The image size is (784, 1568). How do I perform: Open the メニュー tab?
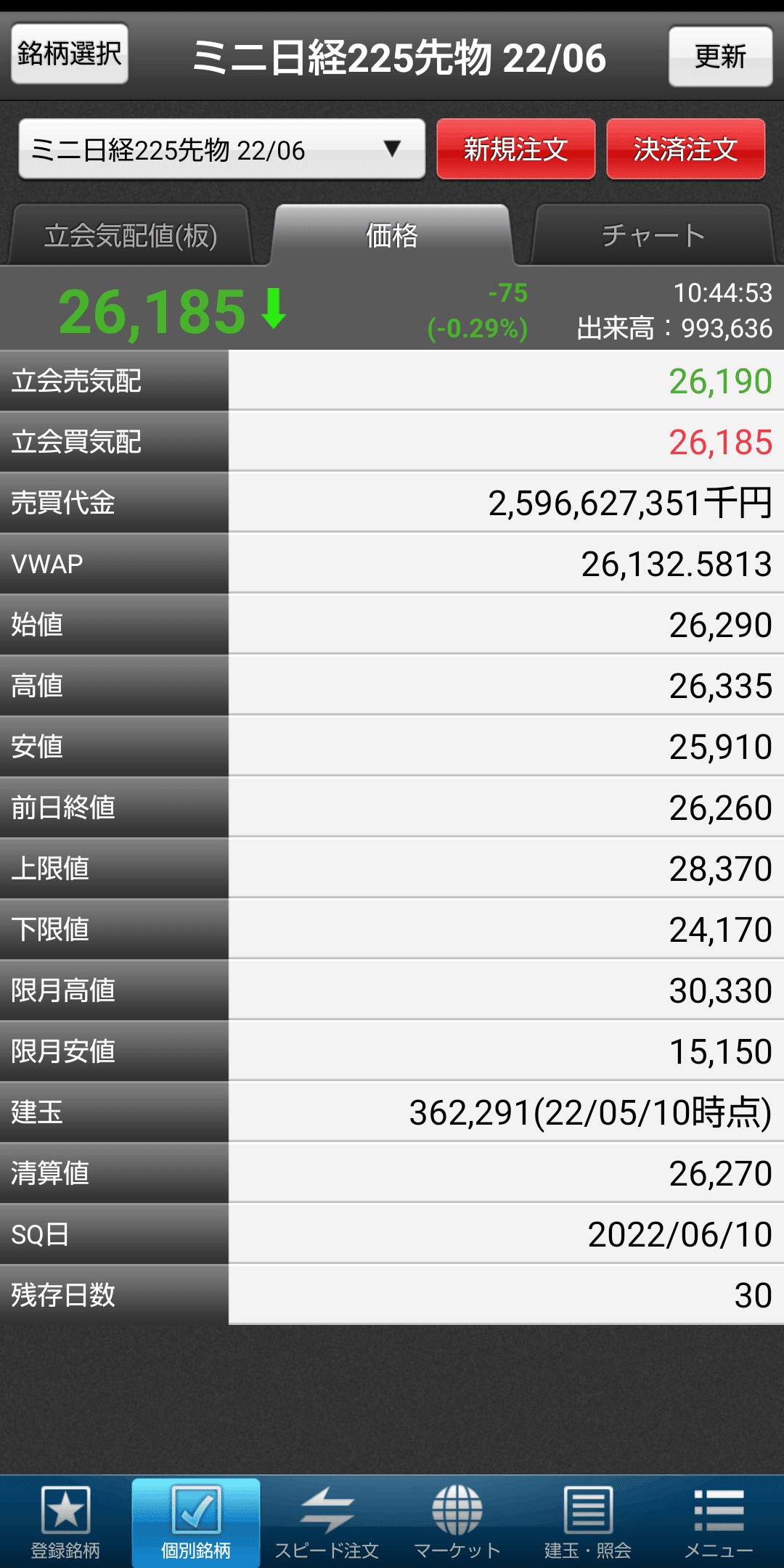tap(719, 1522)
